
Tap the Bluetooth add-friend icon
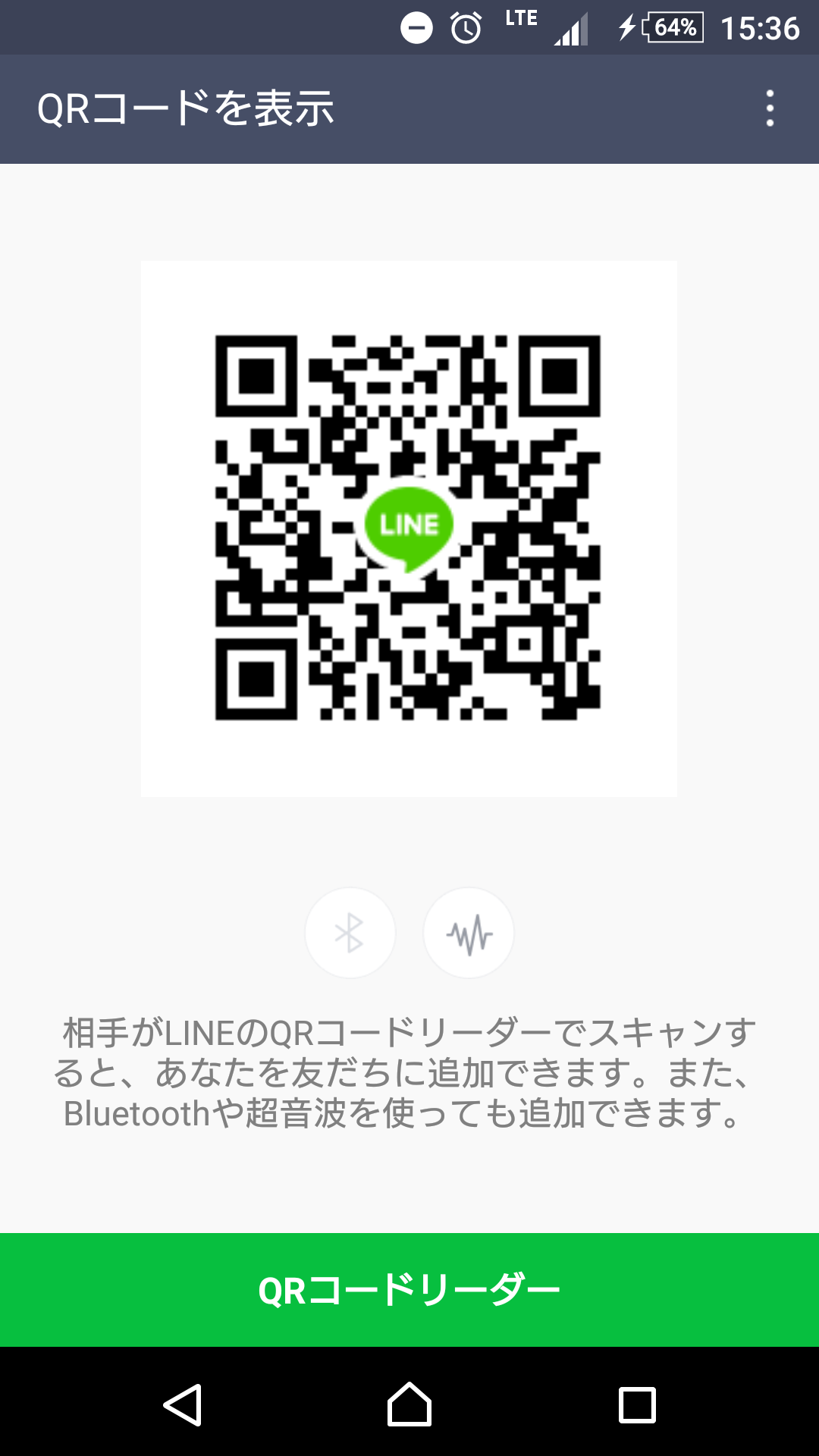pos(350,933)
